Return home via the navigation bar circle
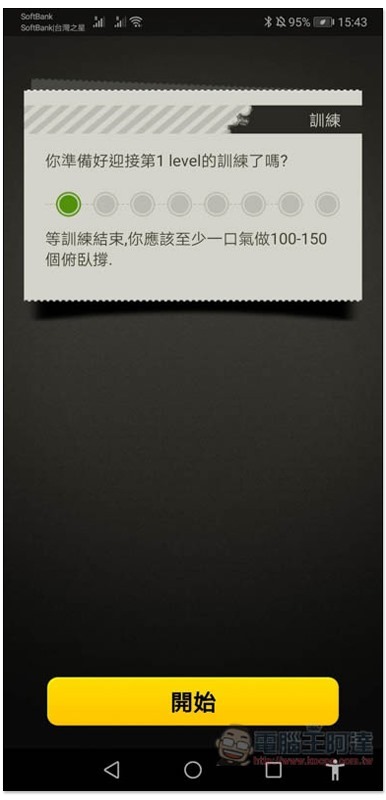Screen dimensions: 386x800 pyautogui.click(x=193, y=769)
